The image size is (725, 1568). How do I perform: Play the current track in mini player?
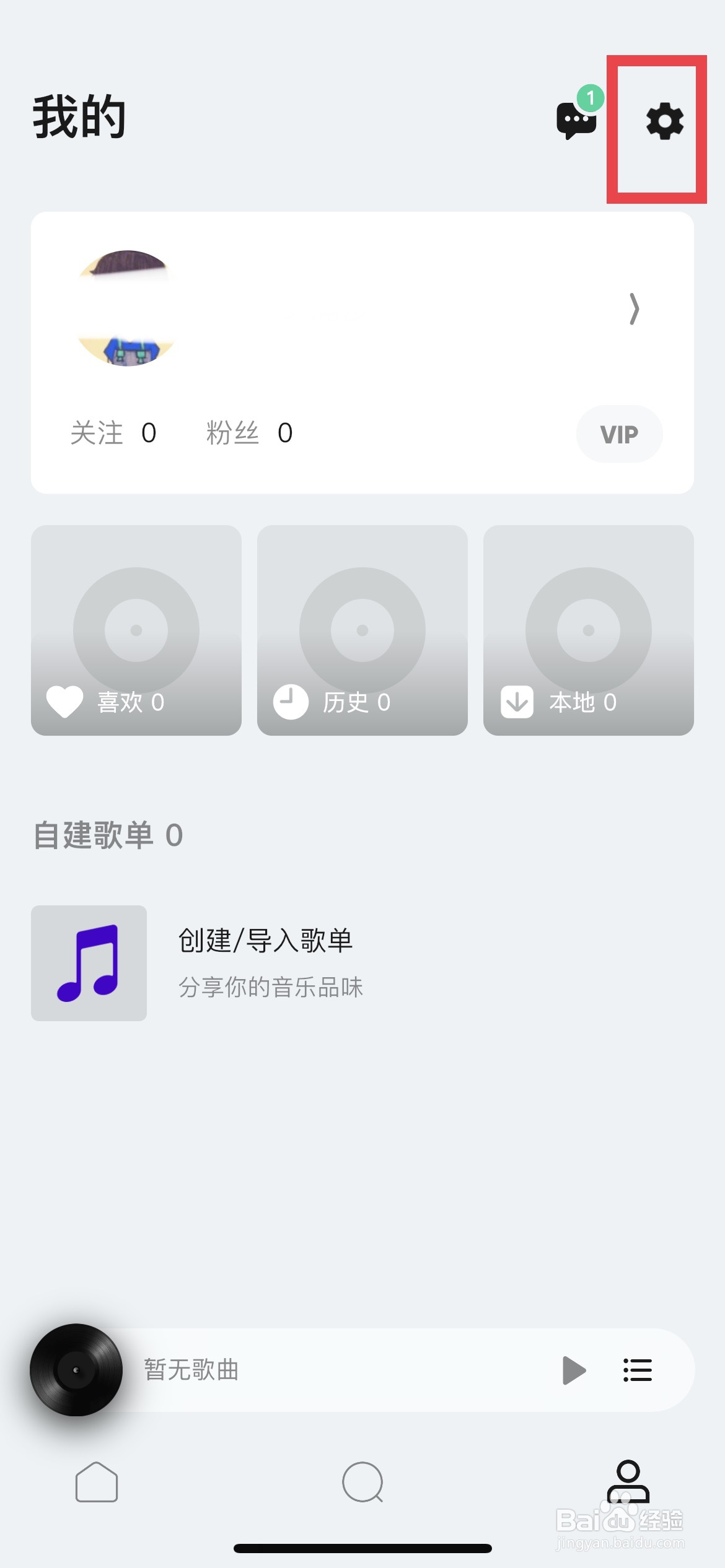point(574,1370)
